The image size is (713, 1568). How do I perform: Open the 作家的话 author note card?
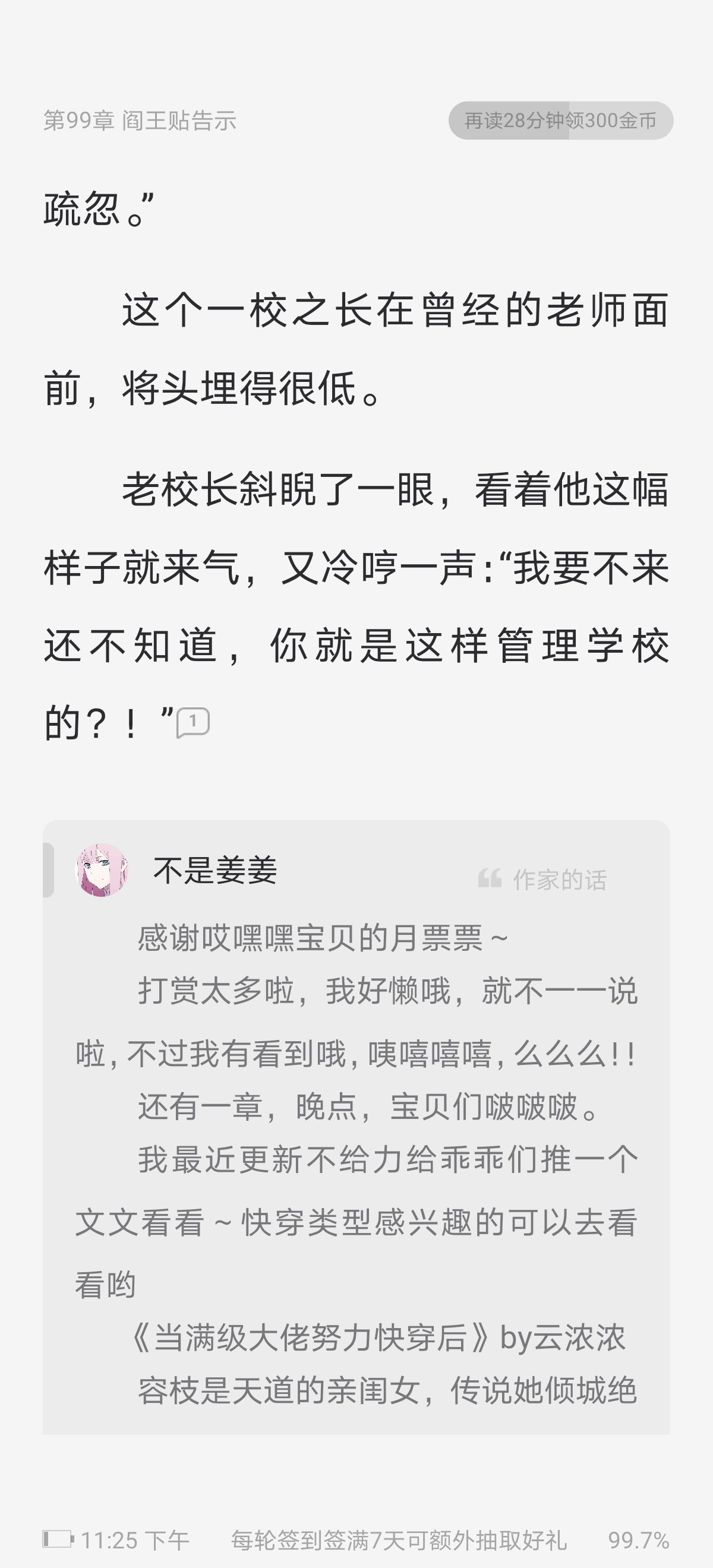tap(356, 1127)
